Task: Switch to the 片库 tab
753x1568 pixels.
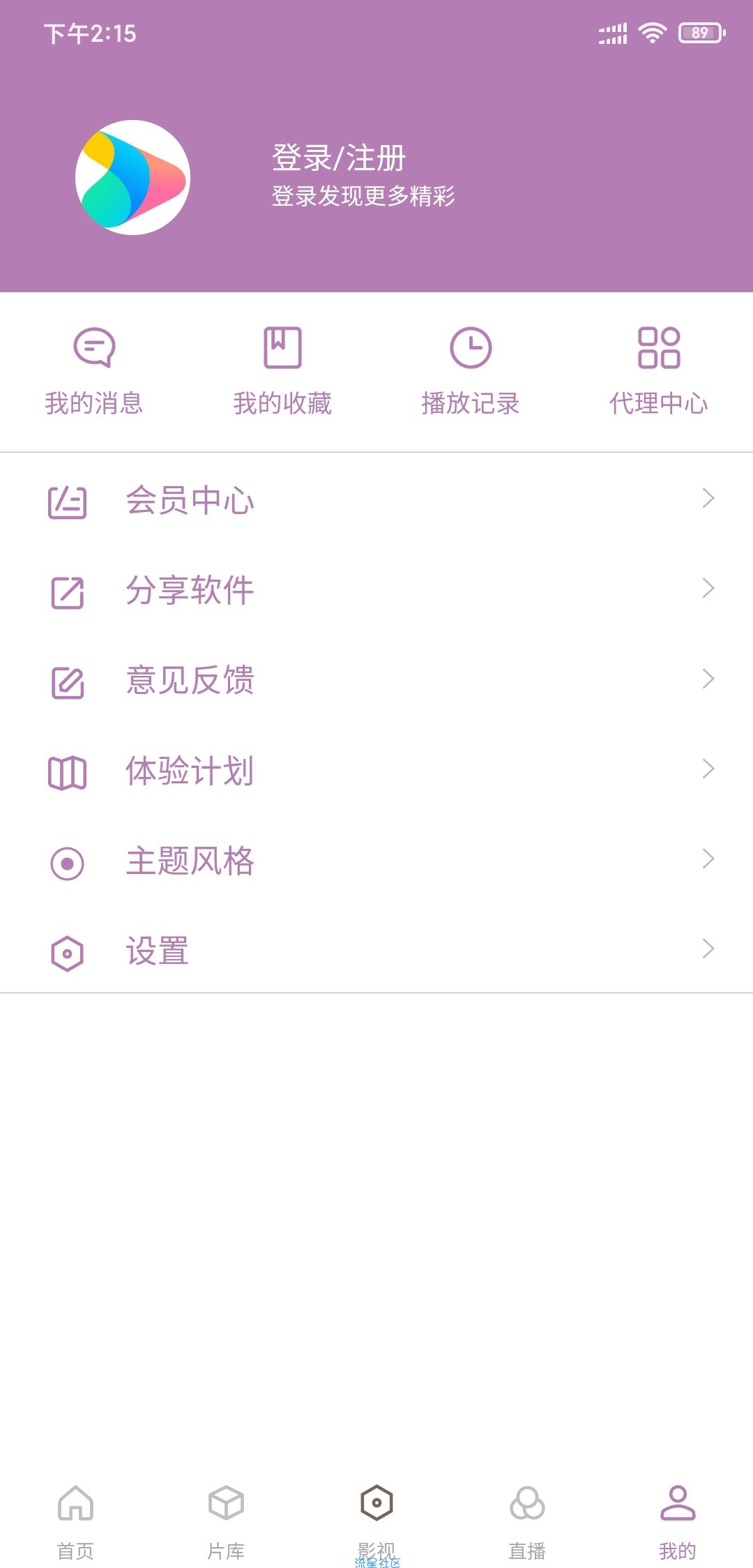Action: pos(226,1522)
